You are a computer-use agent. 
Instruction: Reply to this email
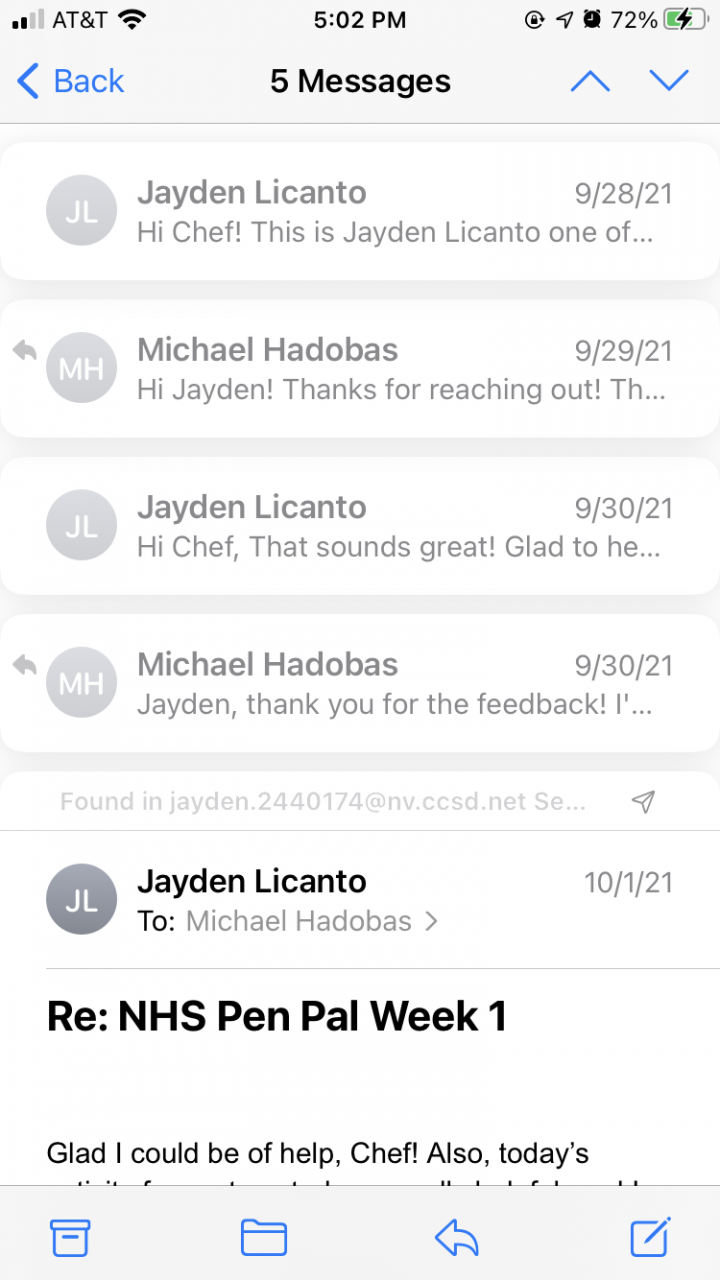pyautogui.click(x=456, y=1238)
